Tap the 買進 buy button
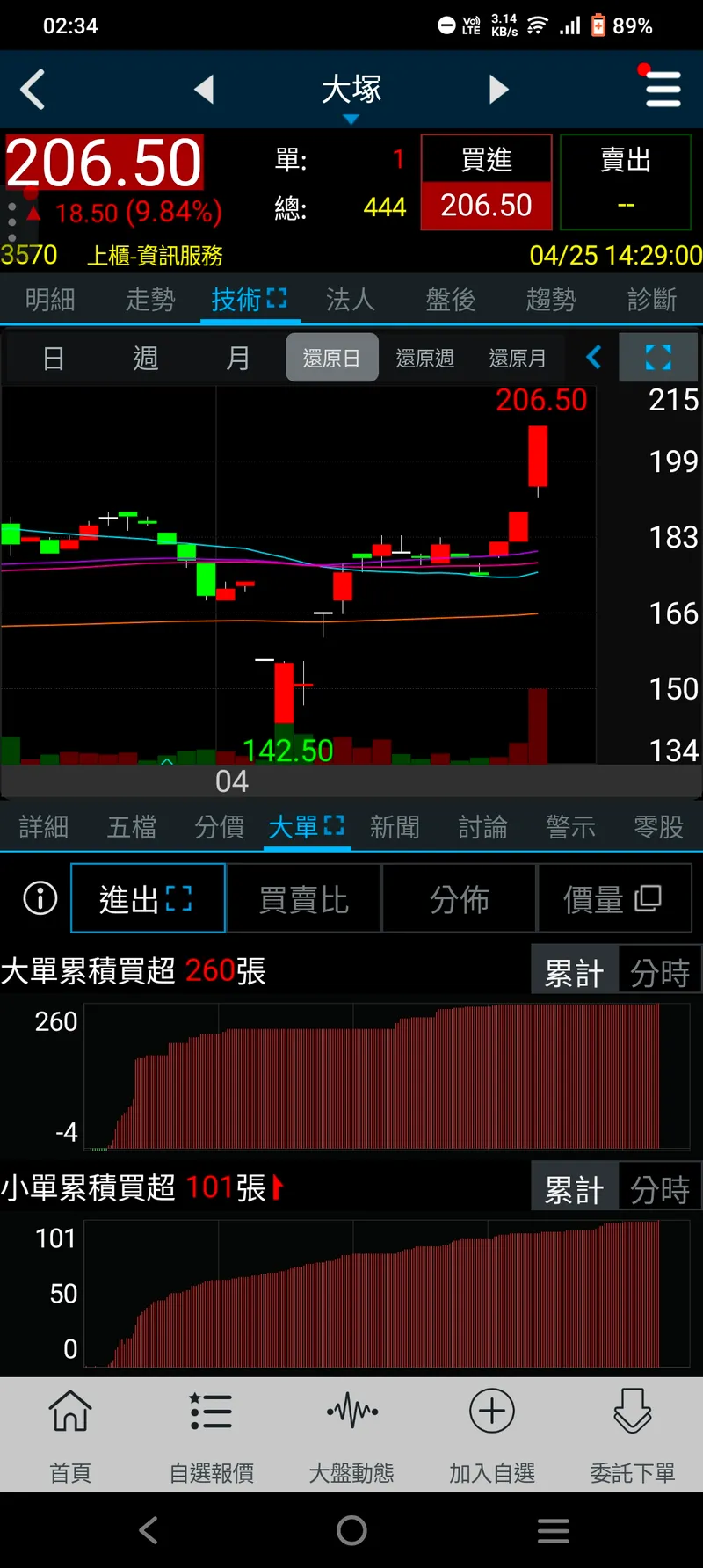Screen dimensions: 703x1568 pos(486,183)
